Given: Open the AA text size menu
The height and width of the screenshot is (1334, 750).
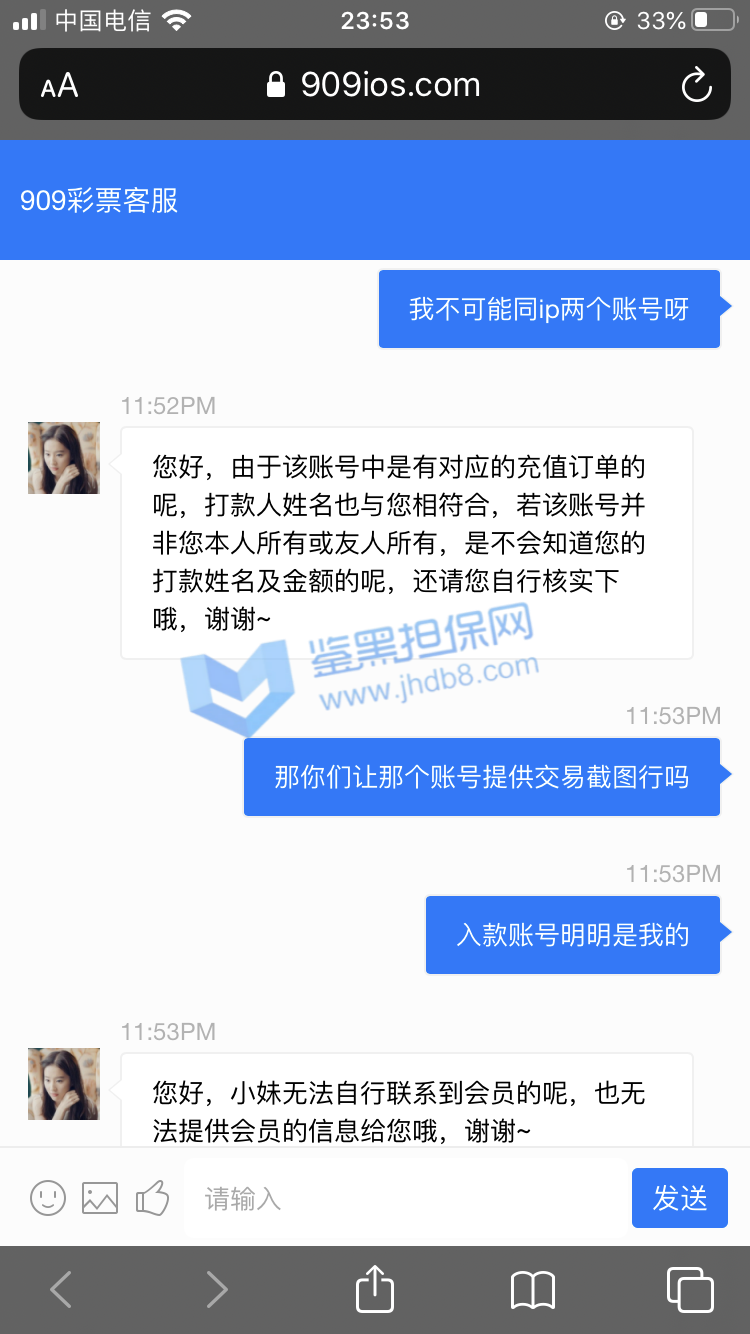Looking at the screenshot, I should coord(59,86).
